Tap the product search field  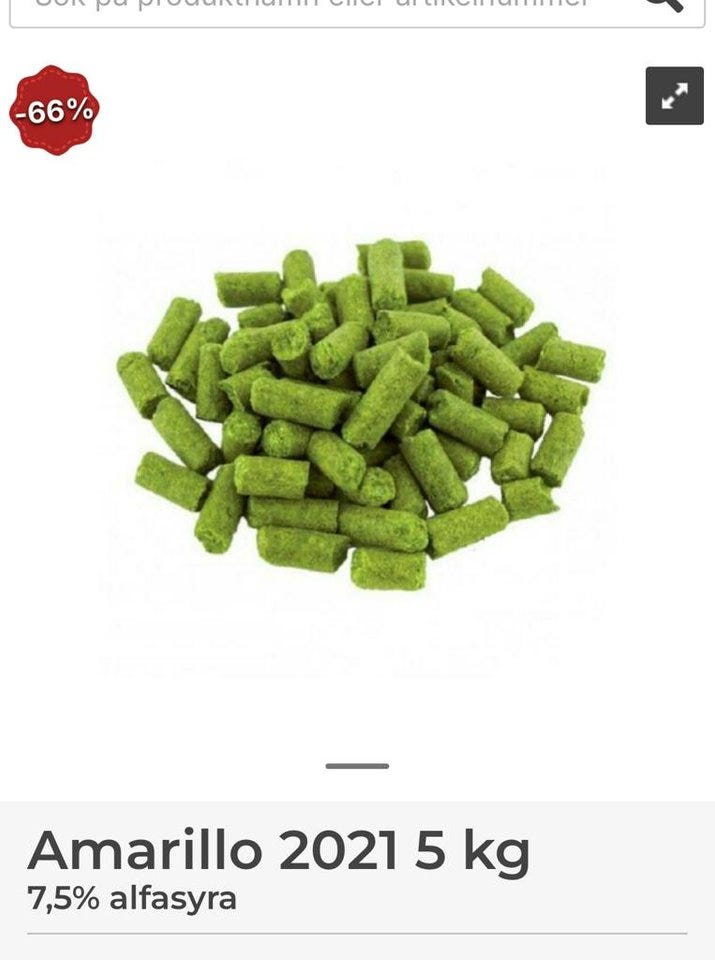pos(320,8)
